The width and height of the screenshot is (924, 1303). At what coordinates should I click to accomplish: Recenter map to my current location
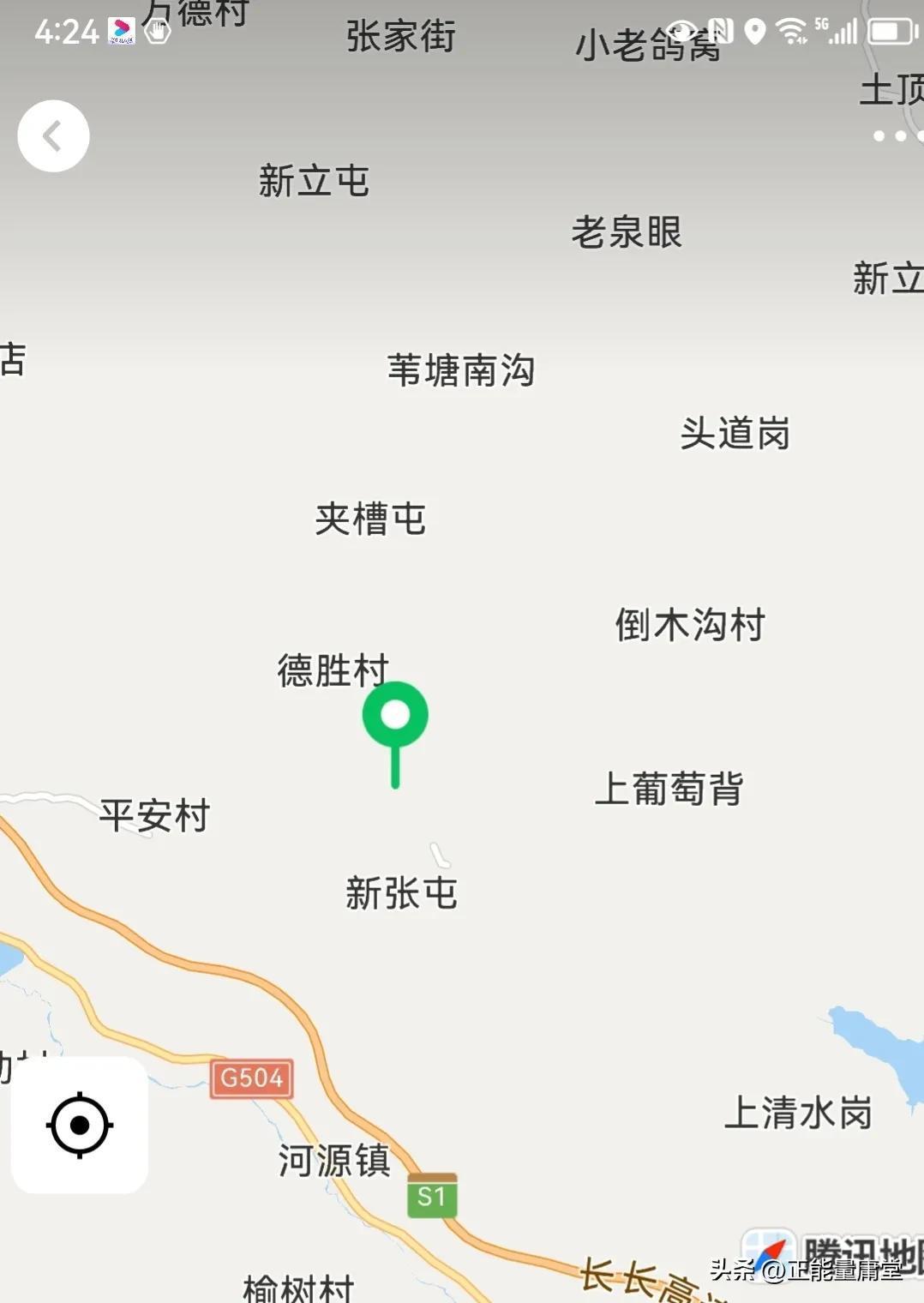tap(80, 1125)
